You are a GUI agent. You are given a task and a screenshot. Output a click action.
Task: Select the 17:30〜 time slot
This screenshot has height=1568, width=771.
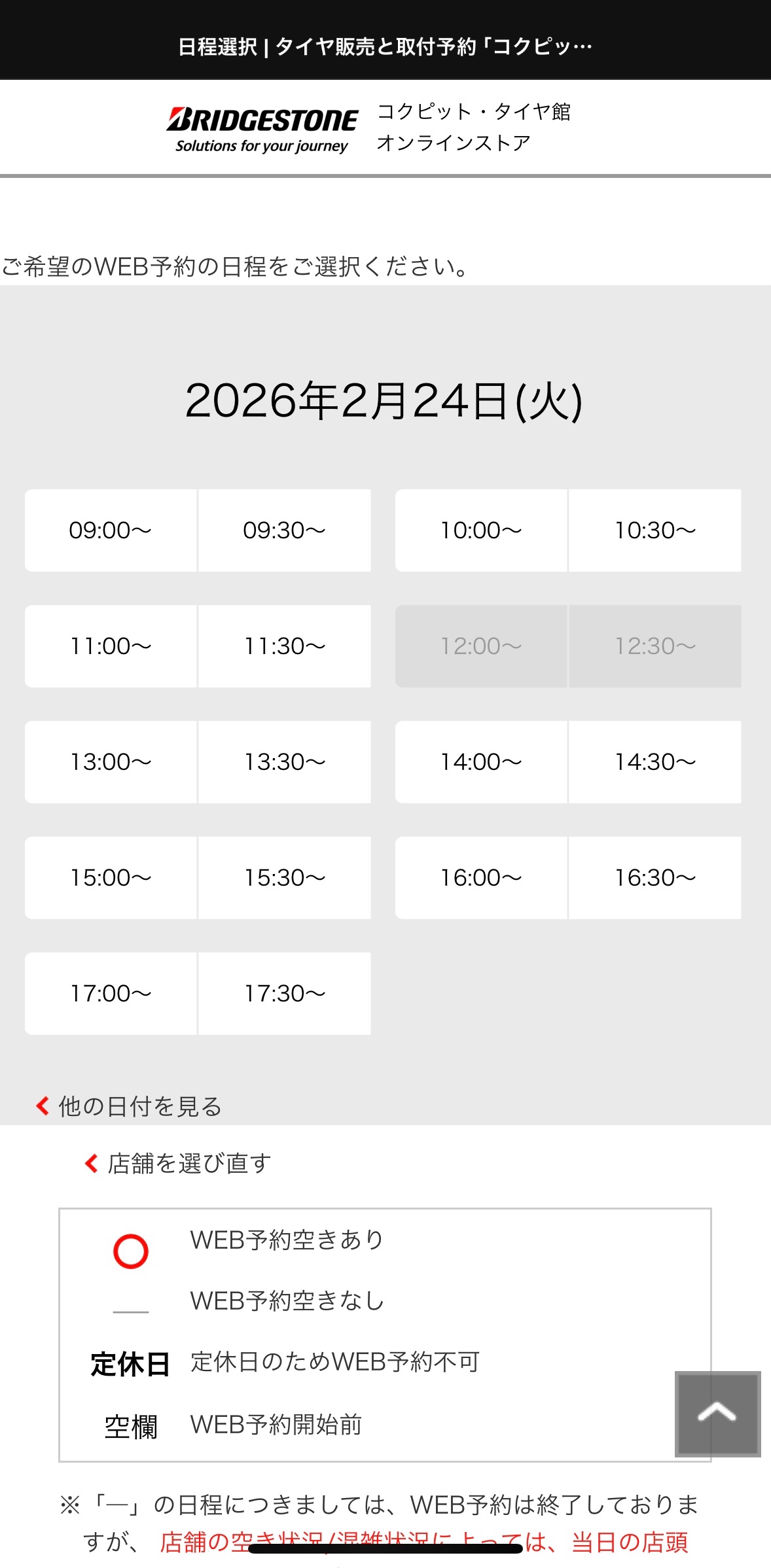[284, 994]
